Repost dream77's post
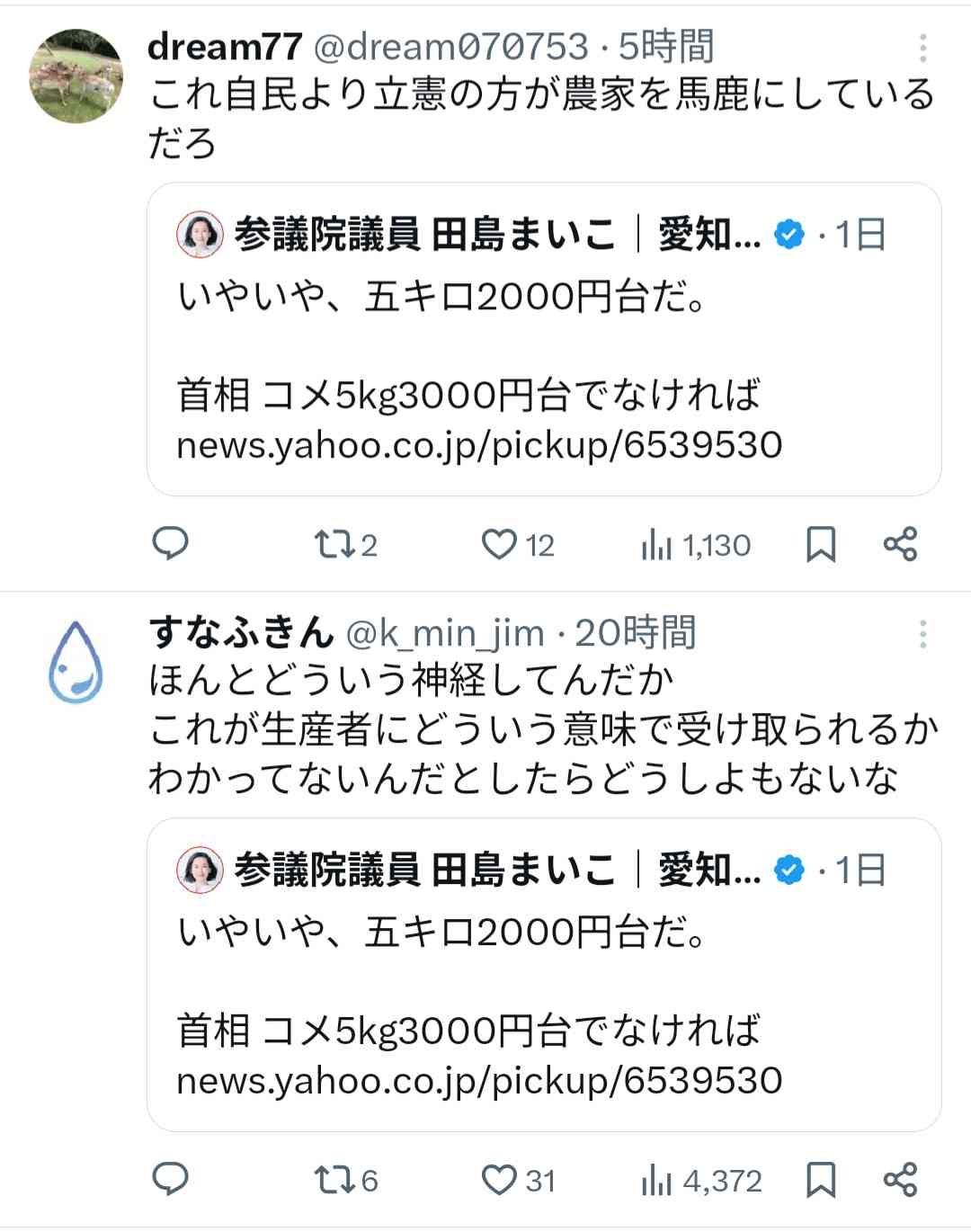Viewport: 971px width, 1232px height. pos(345,545)
